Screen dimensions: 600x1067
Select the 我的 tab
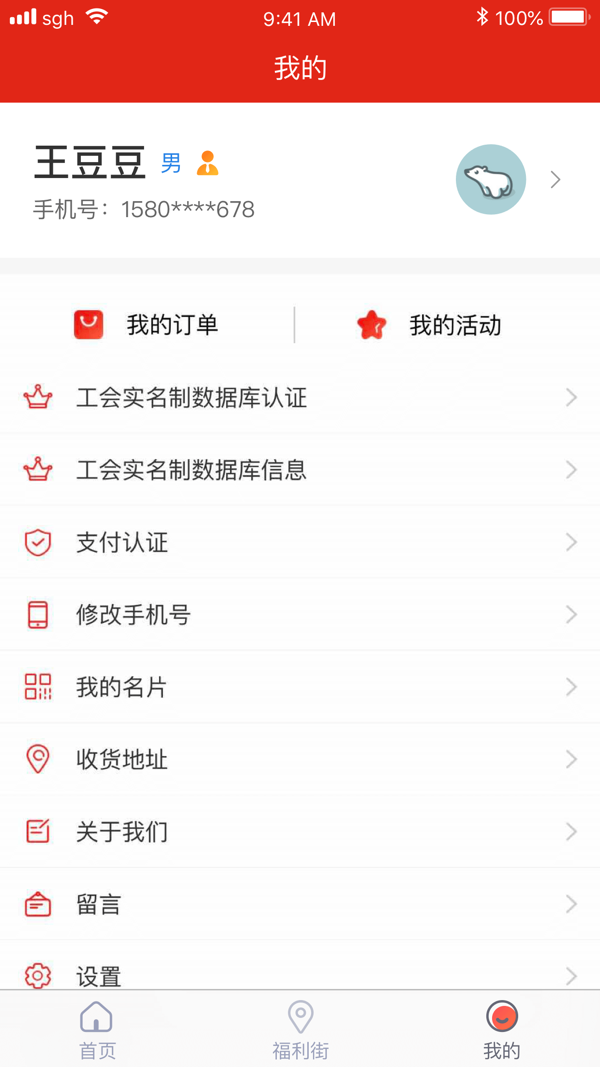click(x=502, y=1030)
